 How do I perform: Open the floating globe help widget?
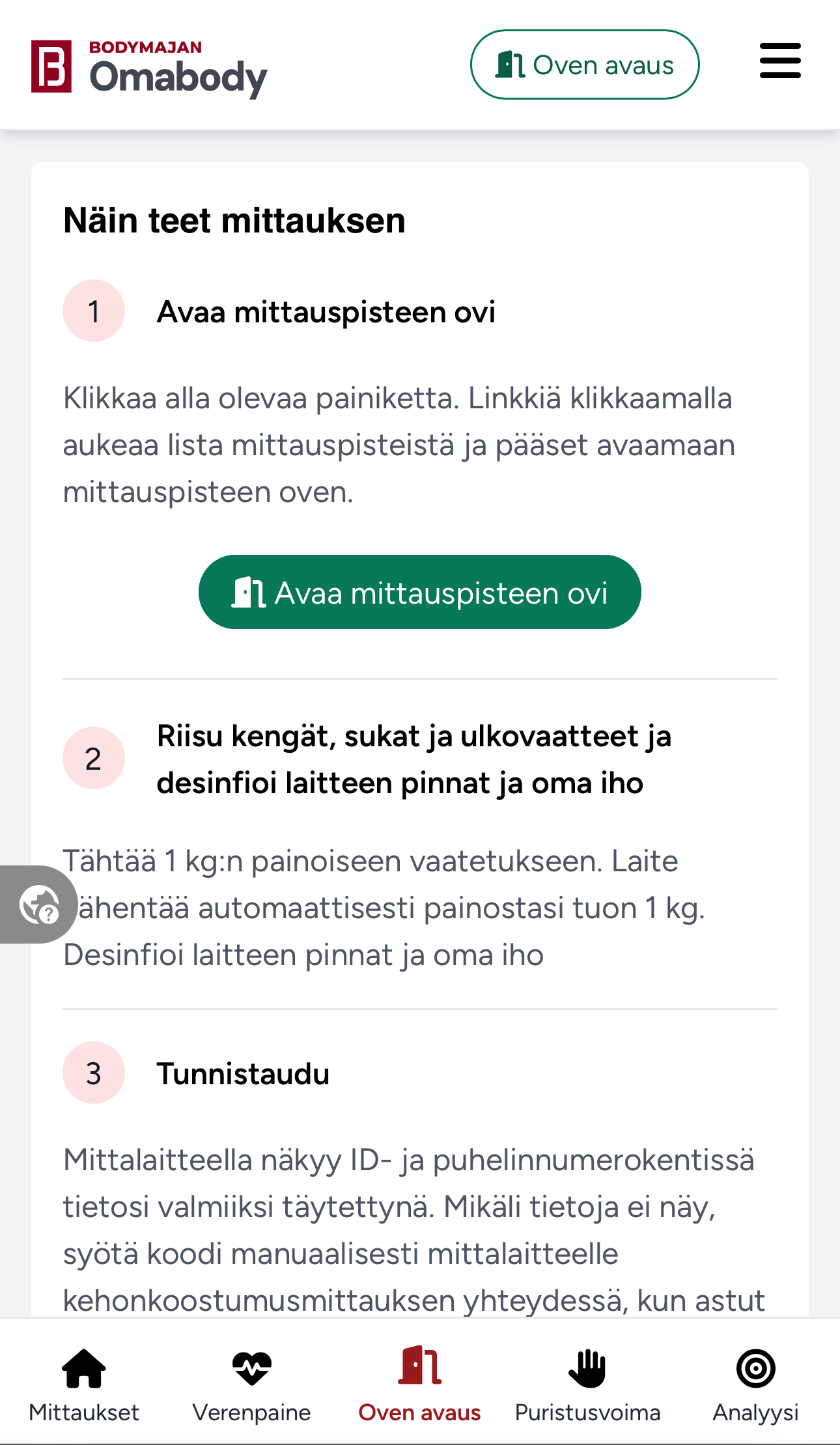[x=38, y=905]
